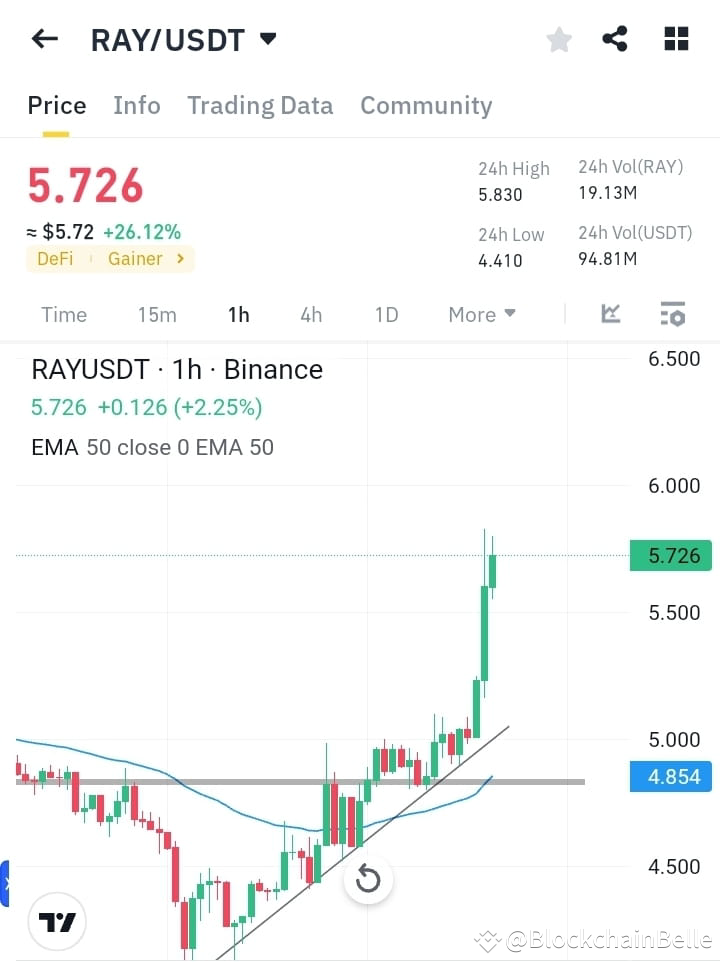Screen dimensions: 720x962
Task: Switch to the Trading Data tab
Action: pyautogui.click(x=260, y=105)
